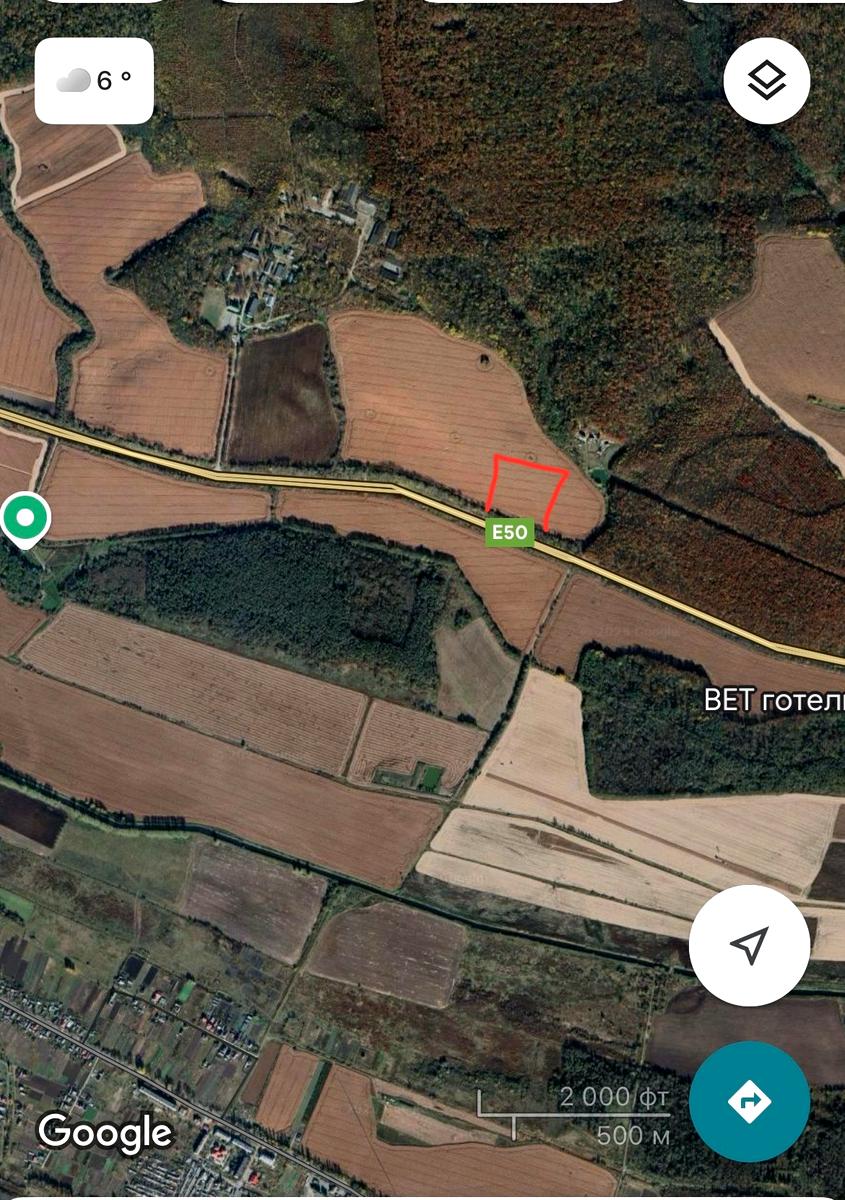Open the map layers selector
The height and width of the screenshot is (1200, 845).
click(x=766, y=82)
